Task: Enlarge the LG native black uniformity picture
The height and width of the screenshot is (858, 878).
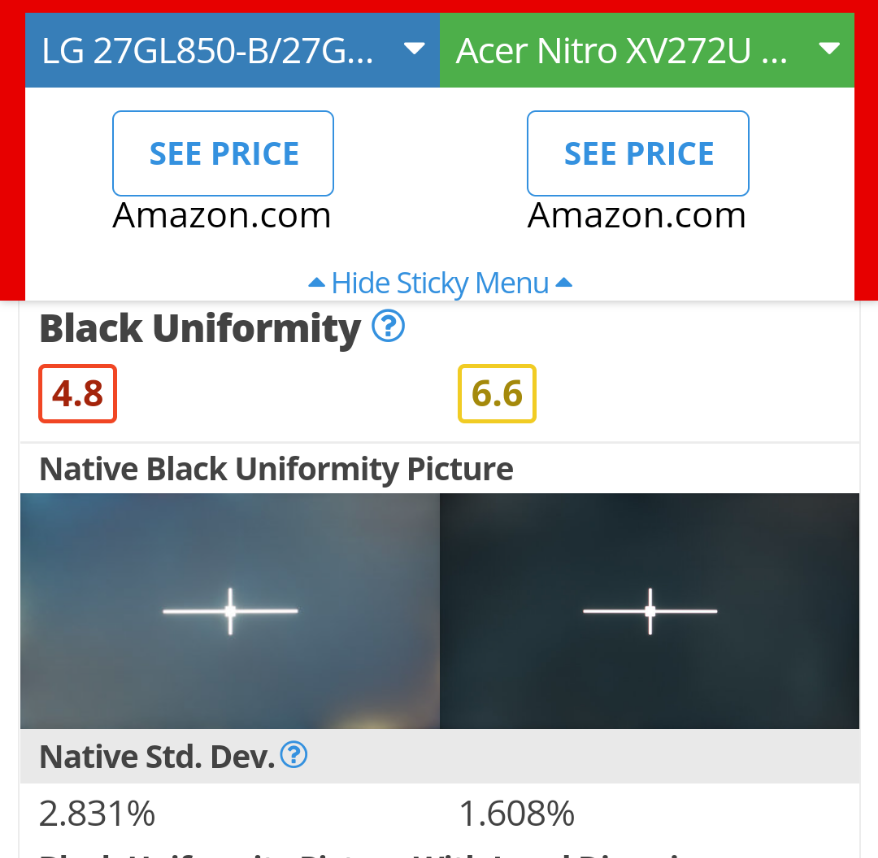Action: coord(230,610)
